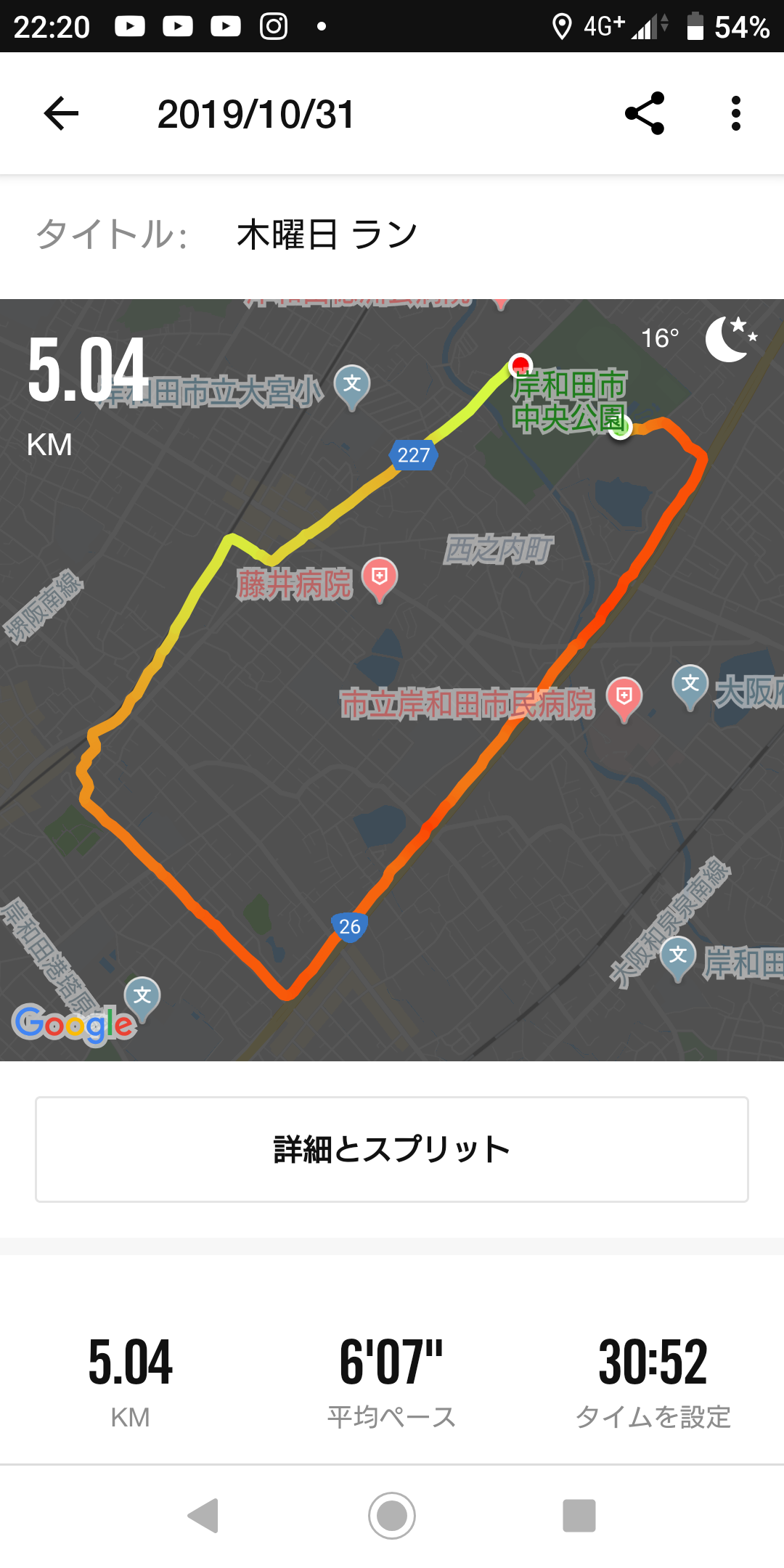
Task: Share this run activity
Action: [x=645, y=114]
